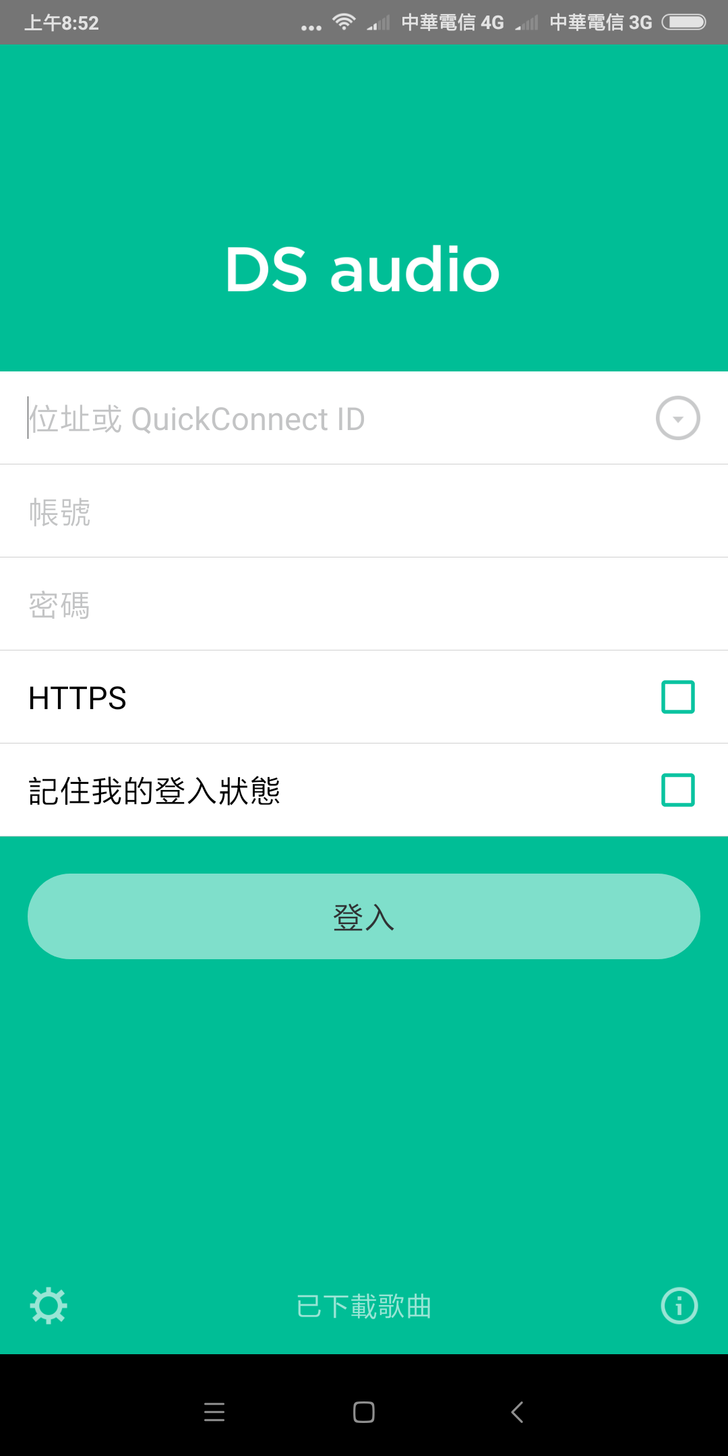Open the info icon
Screen dimensions: 728x1456
click(x=679, y=1305)
